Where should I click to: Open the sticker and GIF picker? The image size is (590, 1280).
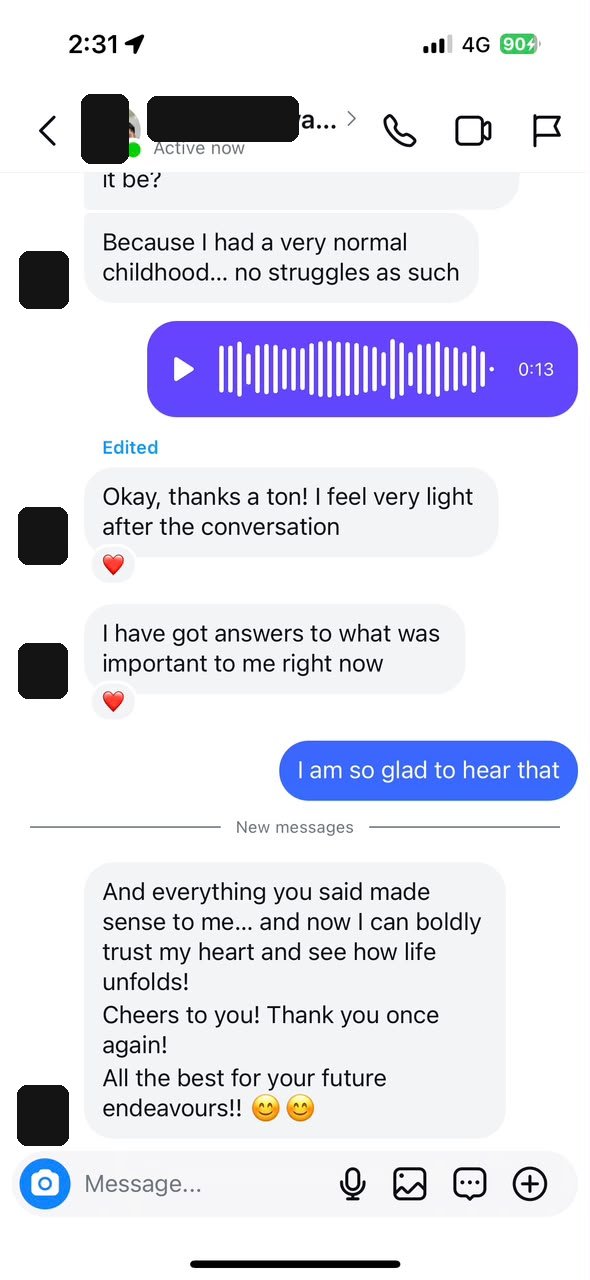click(x=470, y=1184)
